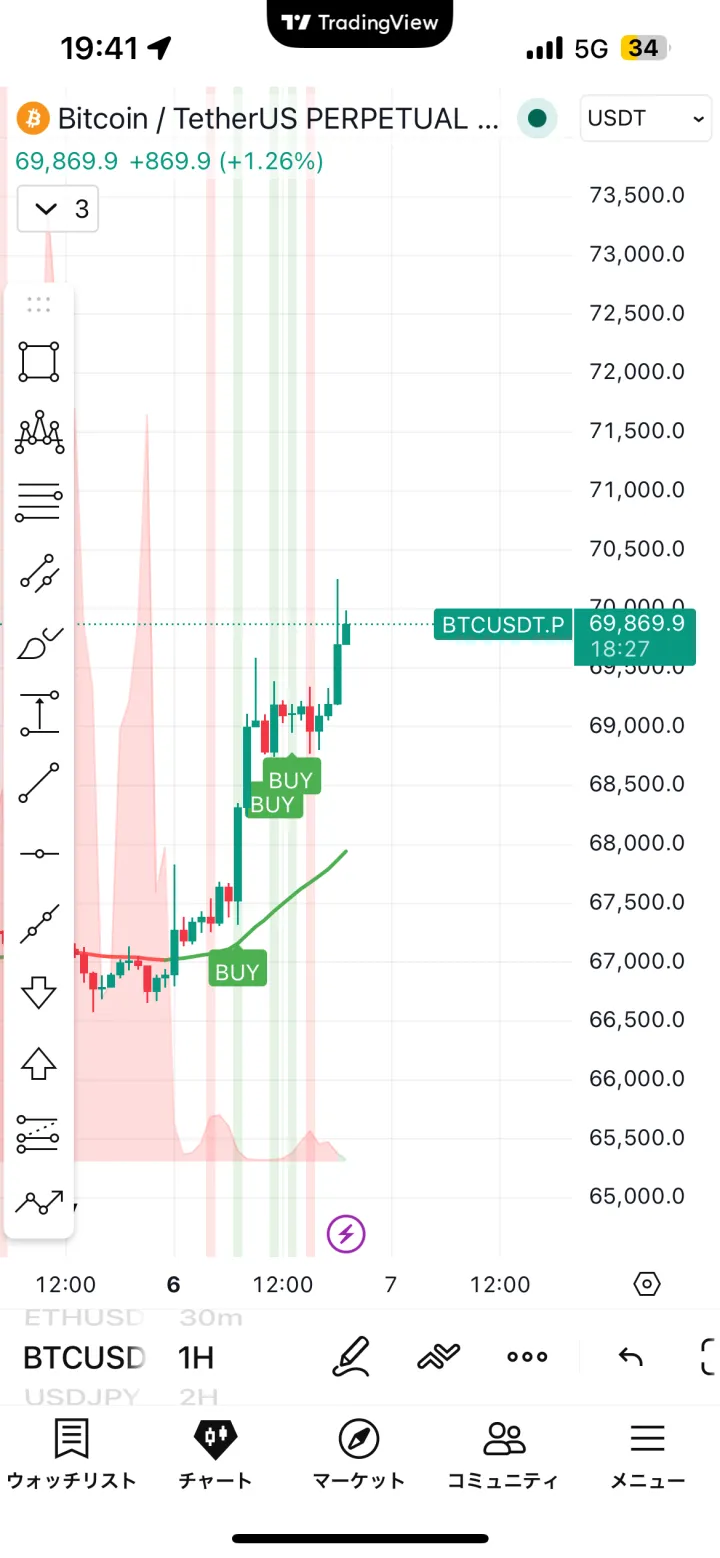
Task: Open the three-dot more options
Action: [527, 1357]
